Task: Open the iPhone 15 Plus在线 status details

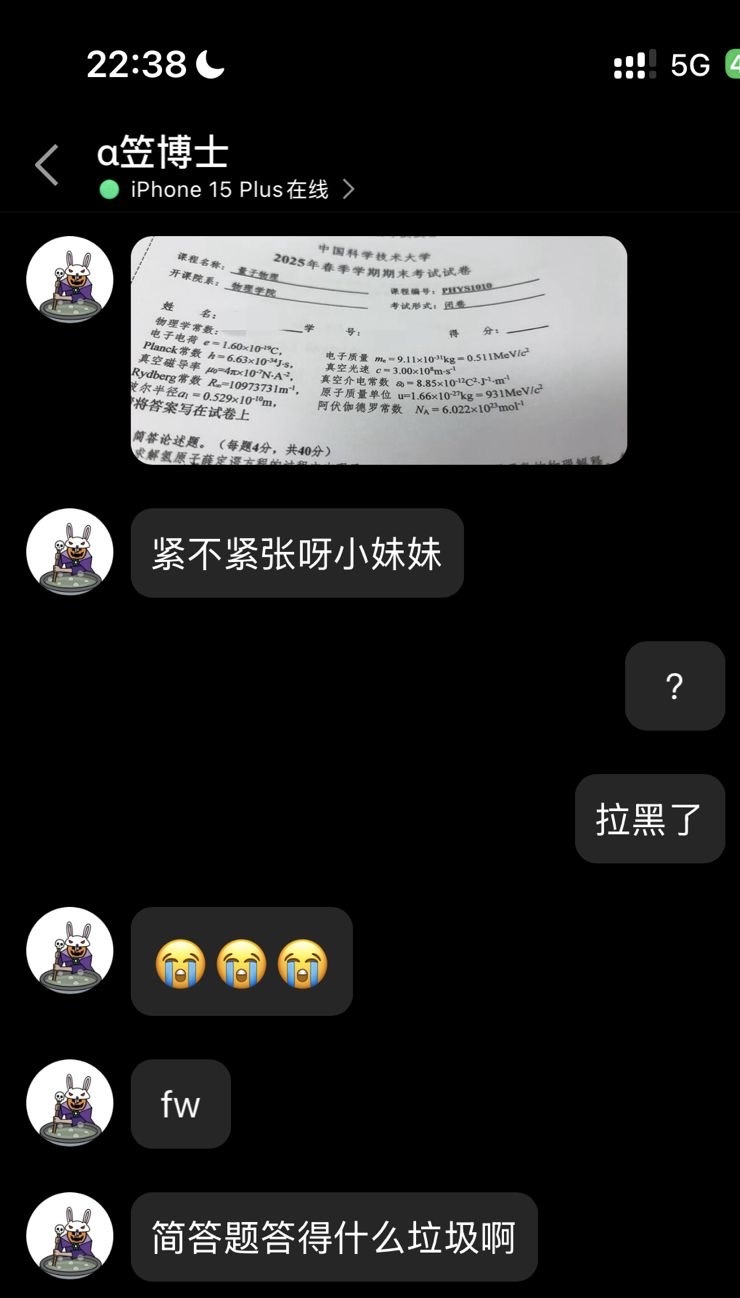Action: click(x=228, y=189)
